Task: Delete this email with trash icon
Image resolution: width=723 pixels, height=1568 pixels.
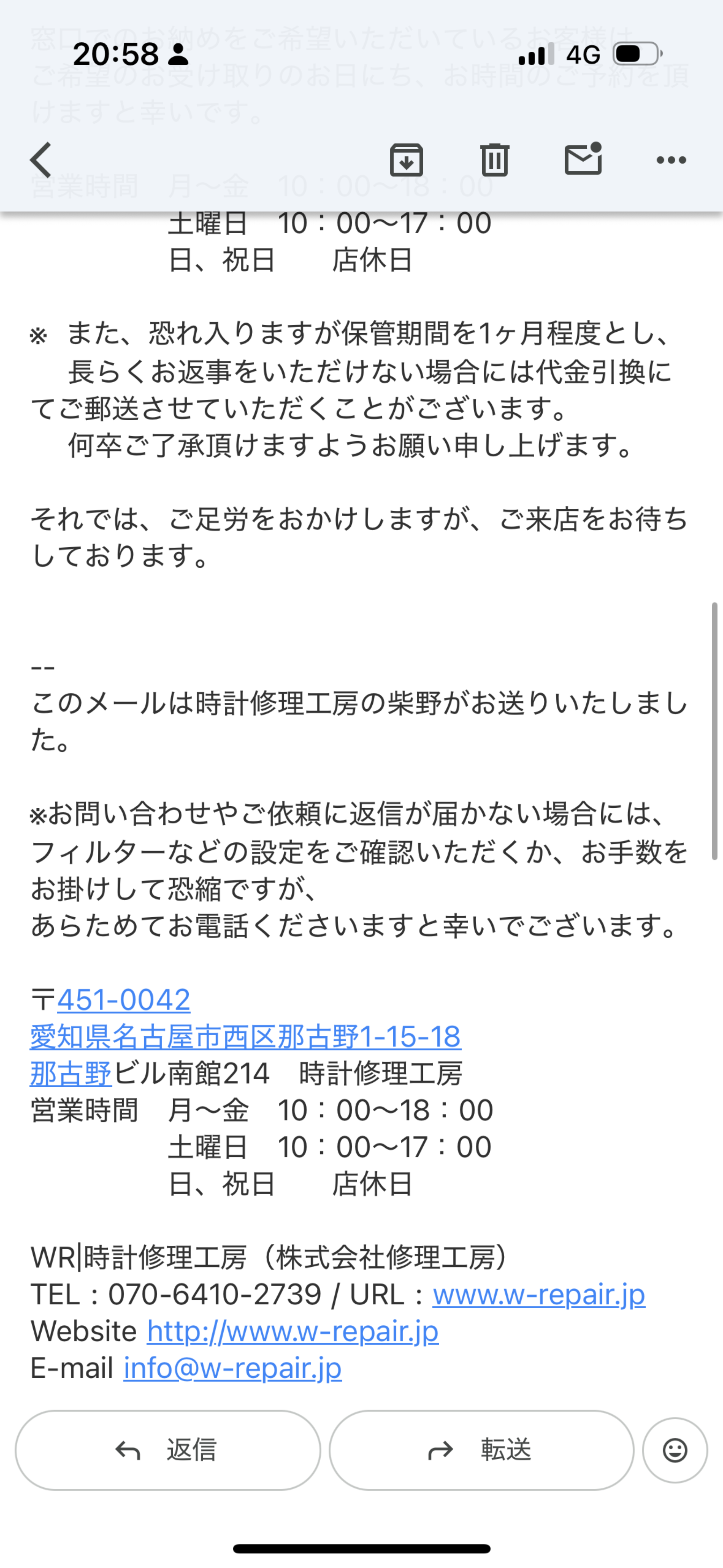Action: tap(494, 160)
